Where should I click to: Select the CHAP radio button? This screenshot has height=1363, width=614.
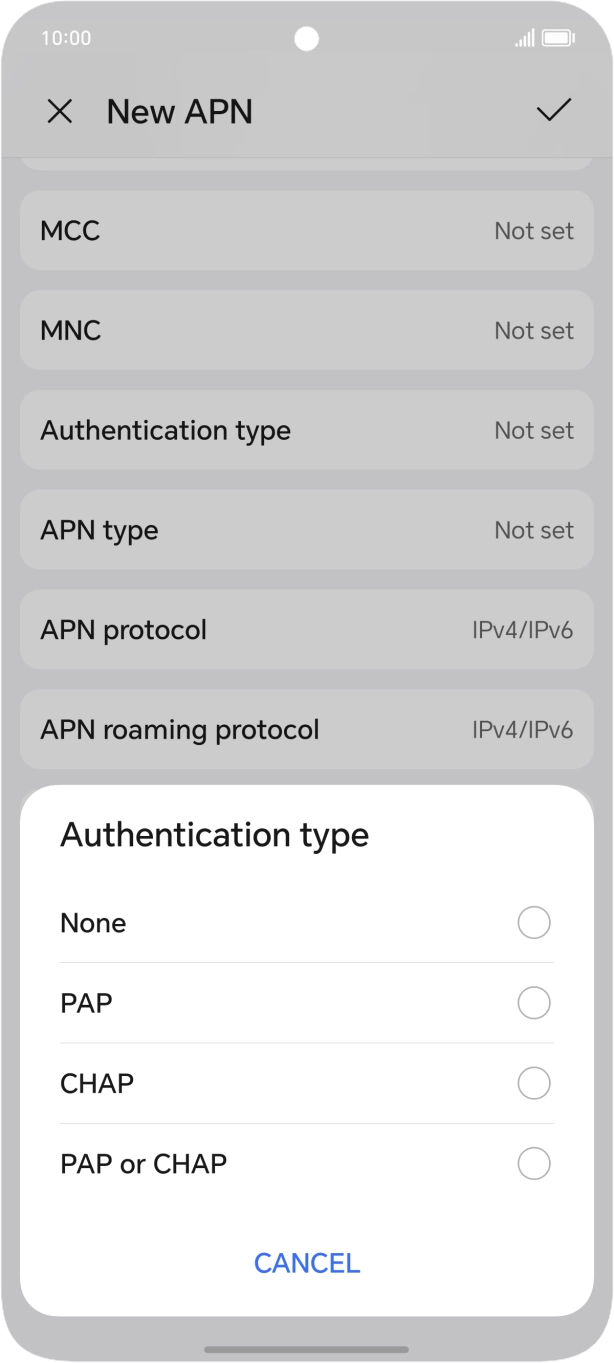(533, 1083)
